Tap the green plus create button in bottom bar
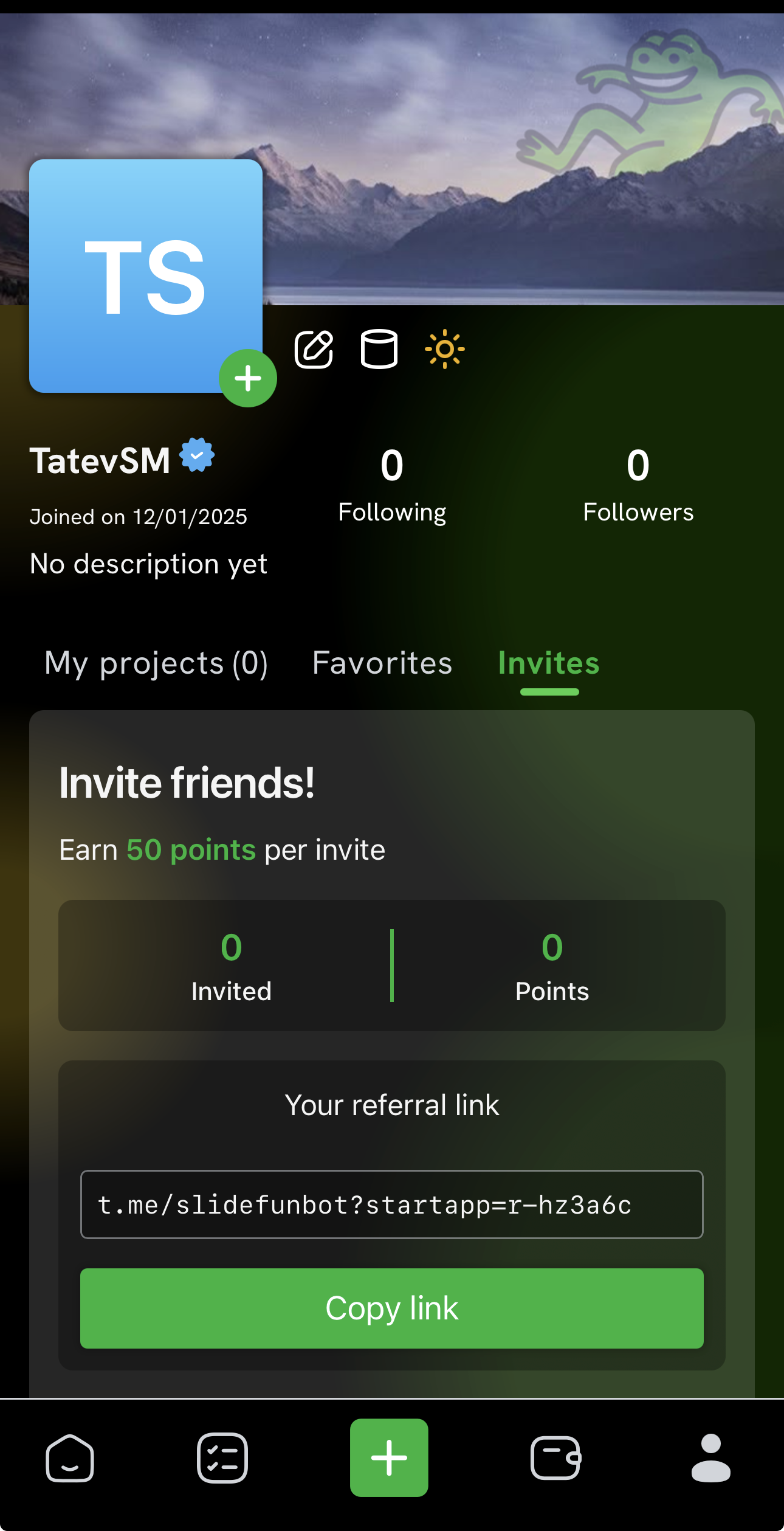The width and height of the screenshot is (784, 1531). tap(388, 1457)
